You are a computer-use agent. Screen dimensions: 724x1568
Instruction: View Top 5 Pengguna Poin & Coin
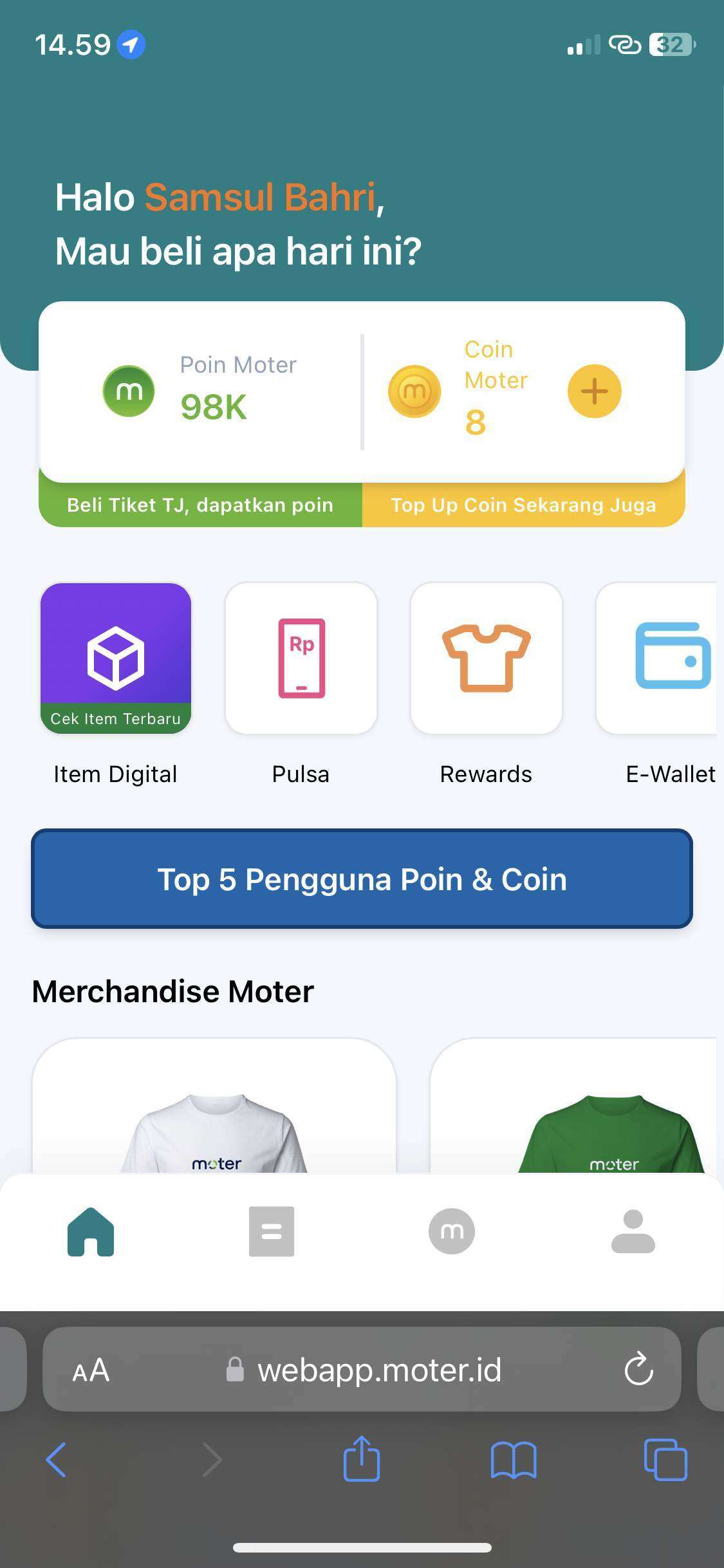click(362, 879)
